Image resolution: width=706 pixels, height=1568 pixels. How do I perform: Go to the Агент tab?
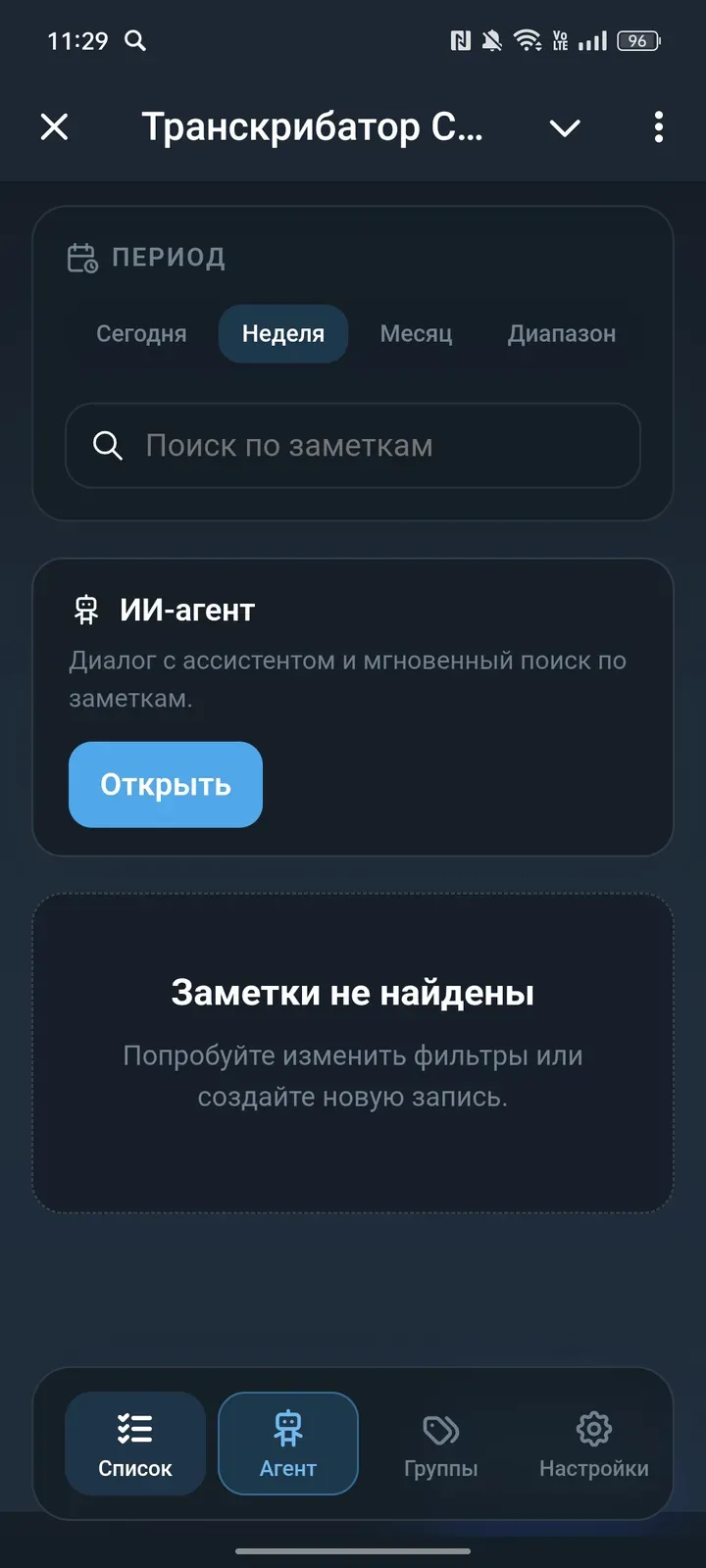coord(288,1444)
